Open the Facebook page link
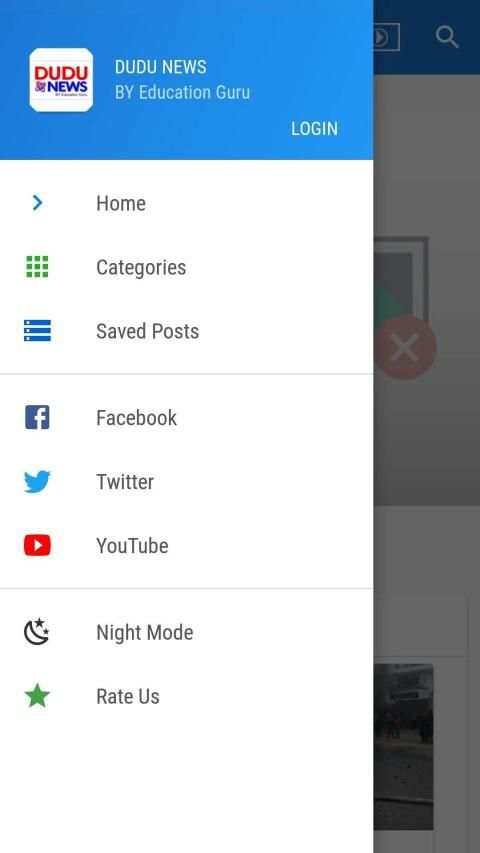The width and height of the screenshot is (480, 853). coord(187,418)
